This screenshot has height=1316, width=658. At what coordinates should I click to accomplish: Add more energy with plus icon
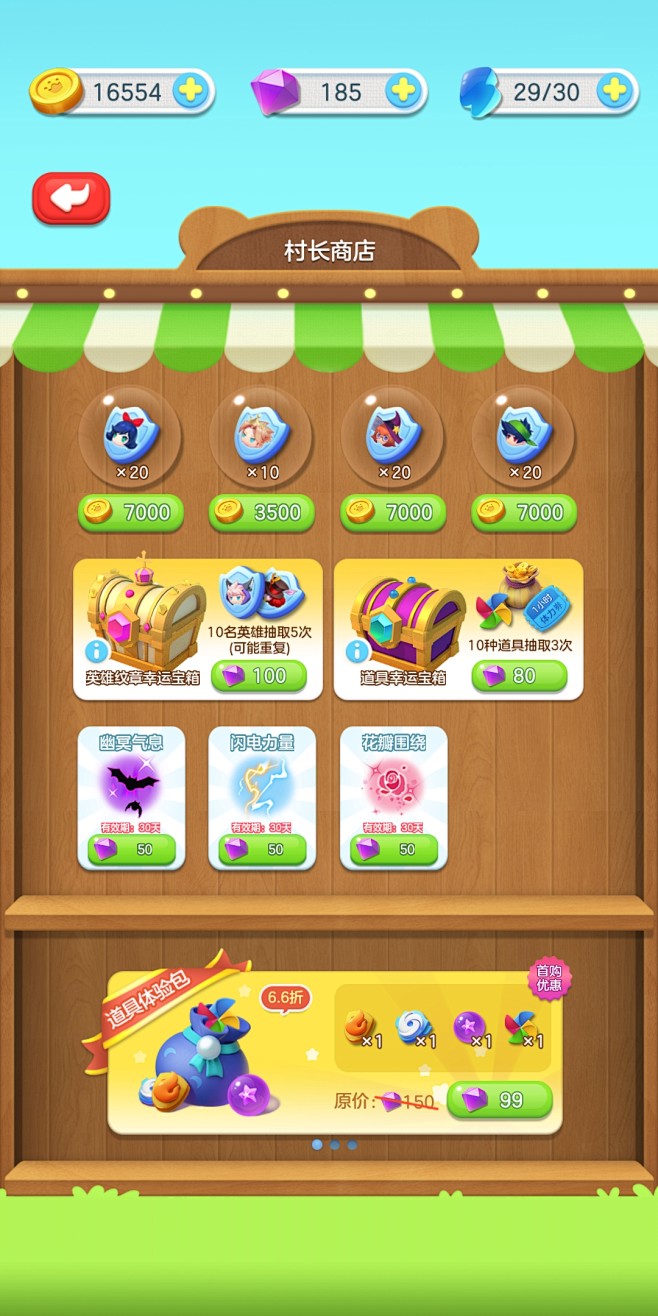(615, 92)
